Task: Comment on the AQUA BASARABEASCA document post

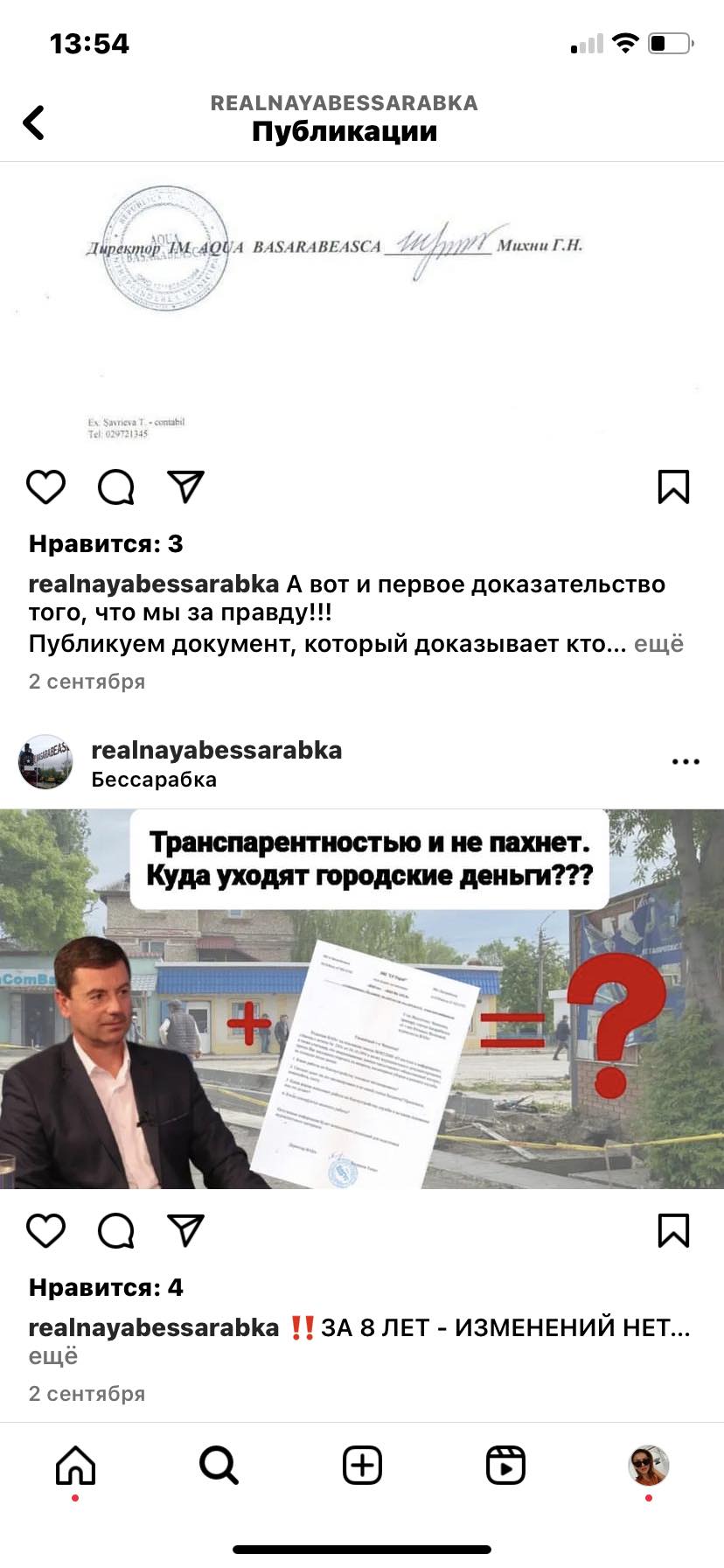Action: click(115, 487)
